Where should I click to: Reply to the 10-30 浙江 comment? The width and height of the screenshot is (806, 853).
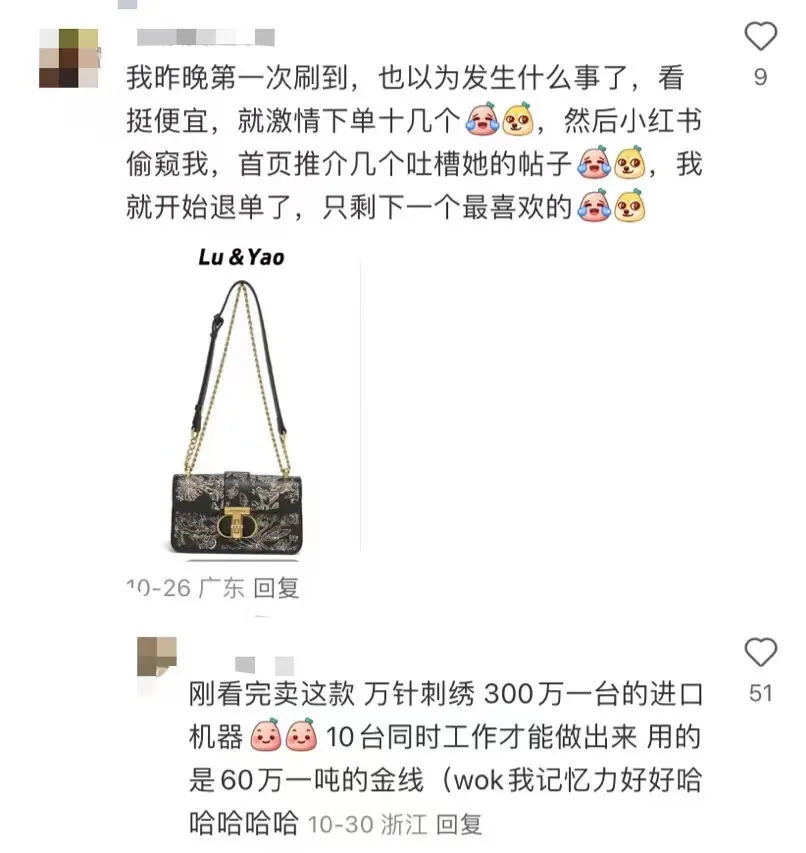pyautogui.click(x=459, y=825)
